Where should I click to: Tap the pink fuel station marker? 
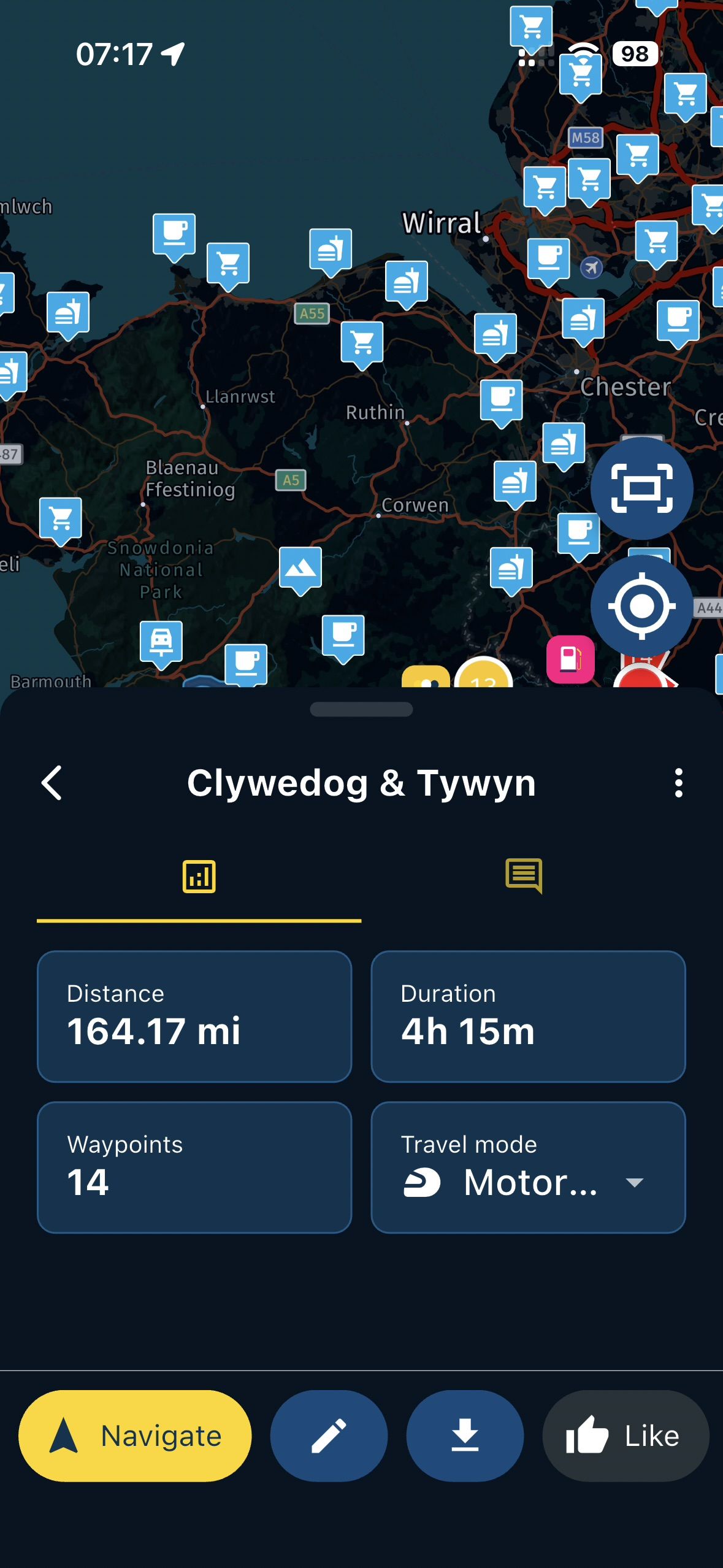click(570, 659)
